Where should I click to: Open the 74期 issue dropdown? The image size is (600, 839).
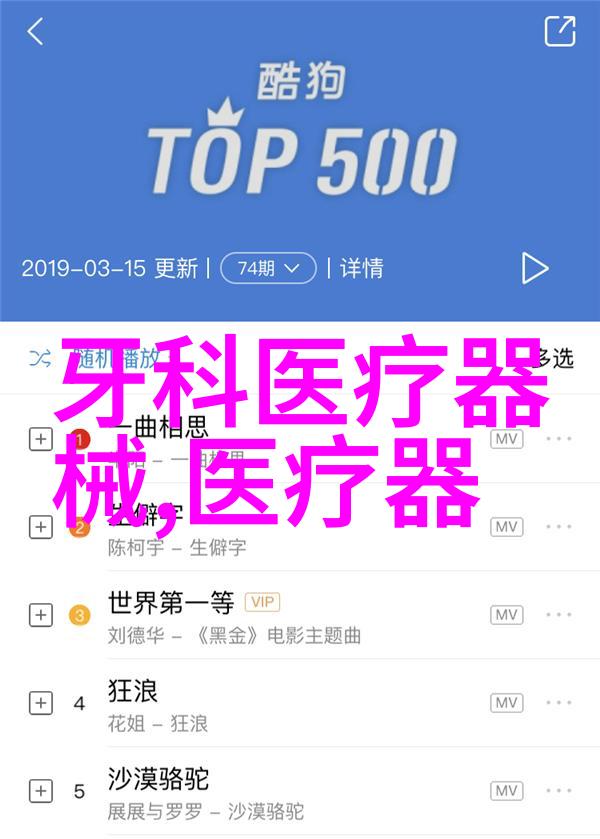267,268
